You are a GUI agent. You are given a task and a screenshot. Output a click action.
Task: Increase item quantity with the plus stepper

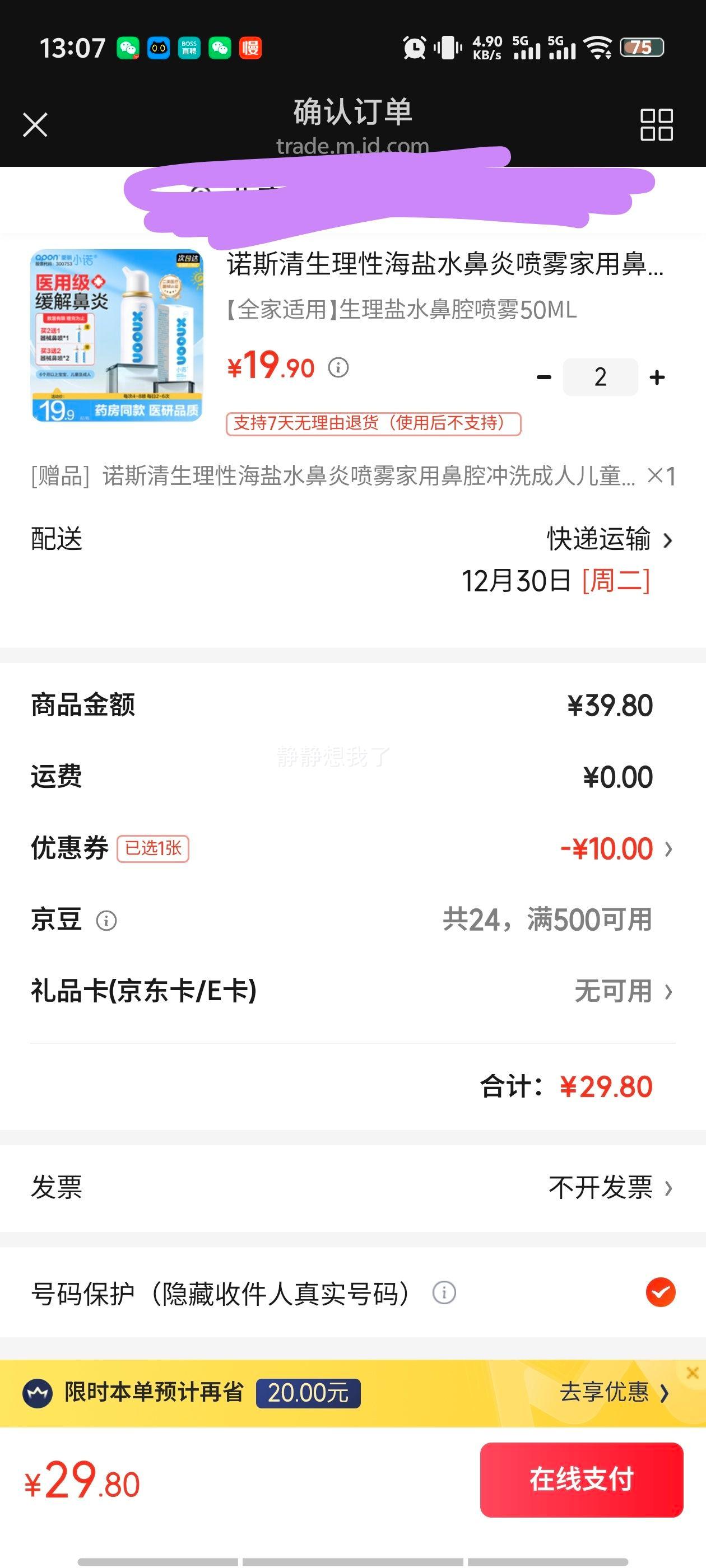(x=656, y=377)
